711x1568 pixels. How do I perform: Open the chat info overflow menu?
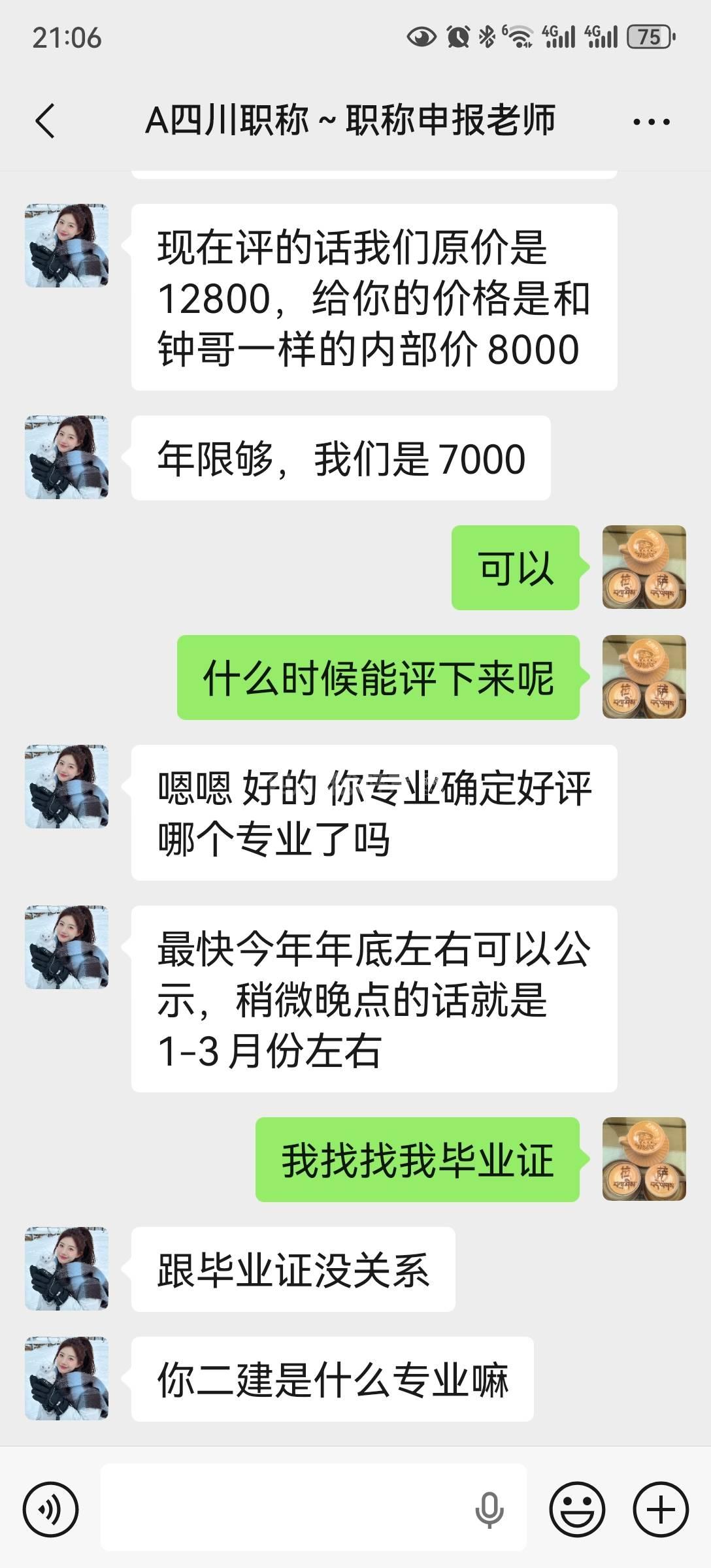(x=651, y=121)
